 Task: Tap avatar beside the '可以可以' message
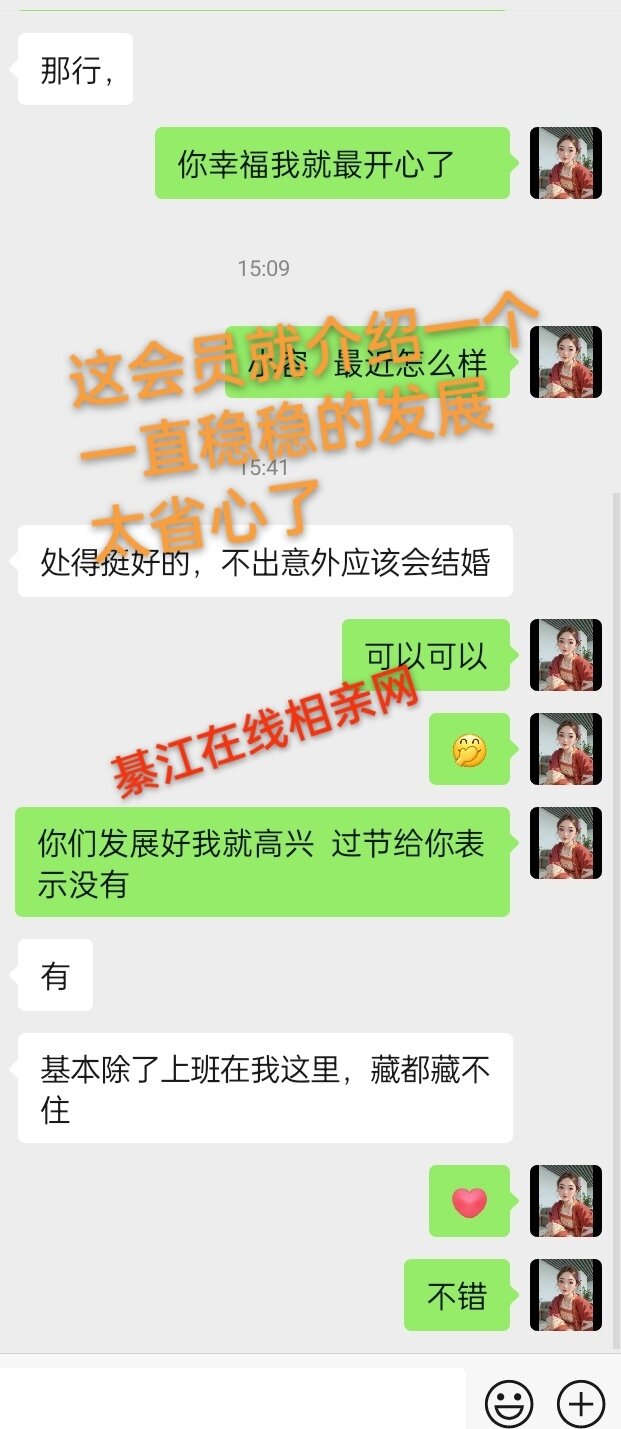click(x=565, y=655)
